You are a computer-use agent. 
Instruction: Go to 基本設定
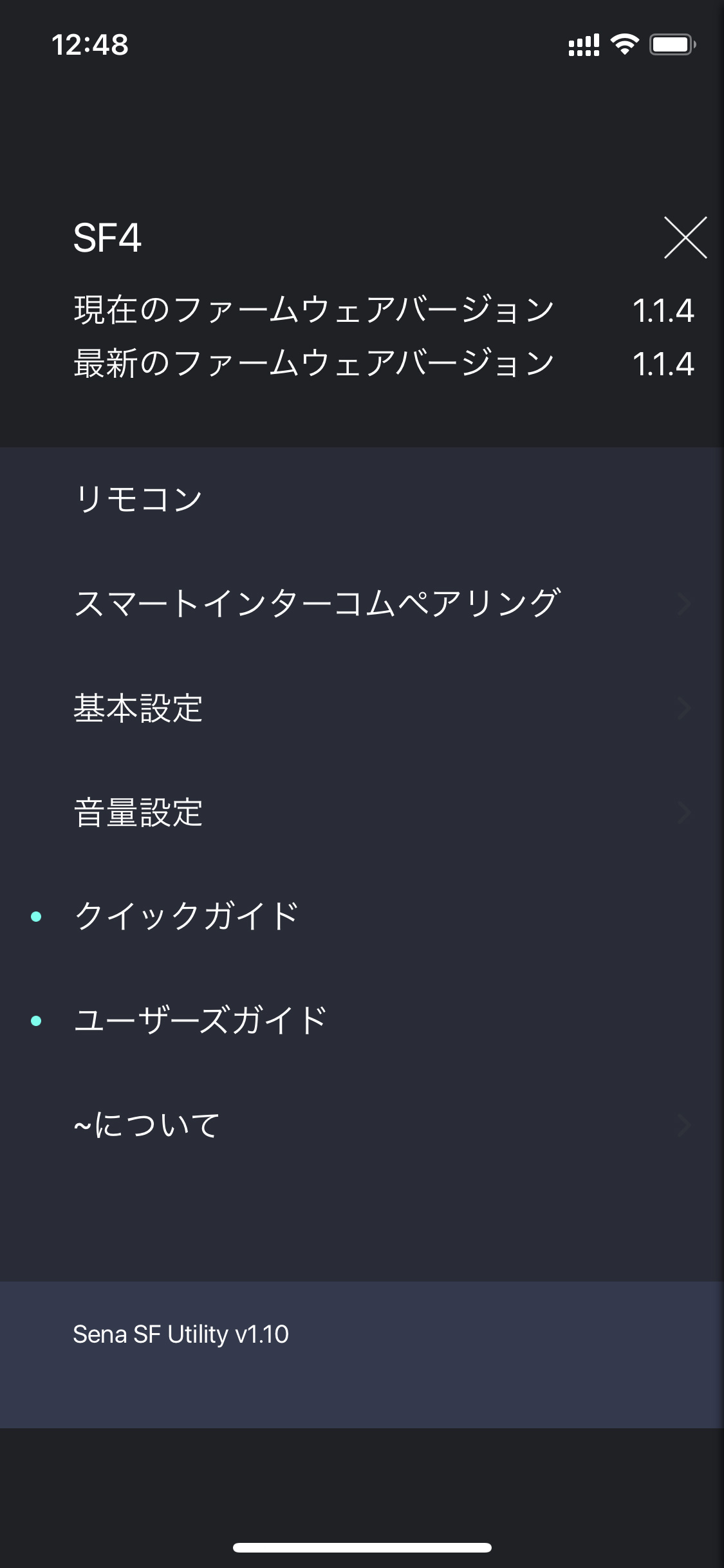tap(362, 708)
